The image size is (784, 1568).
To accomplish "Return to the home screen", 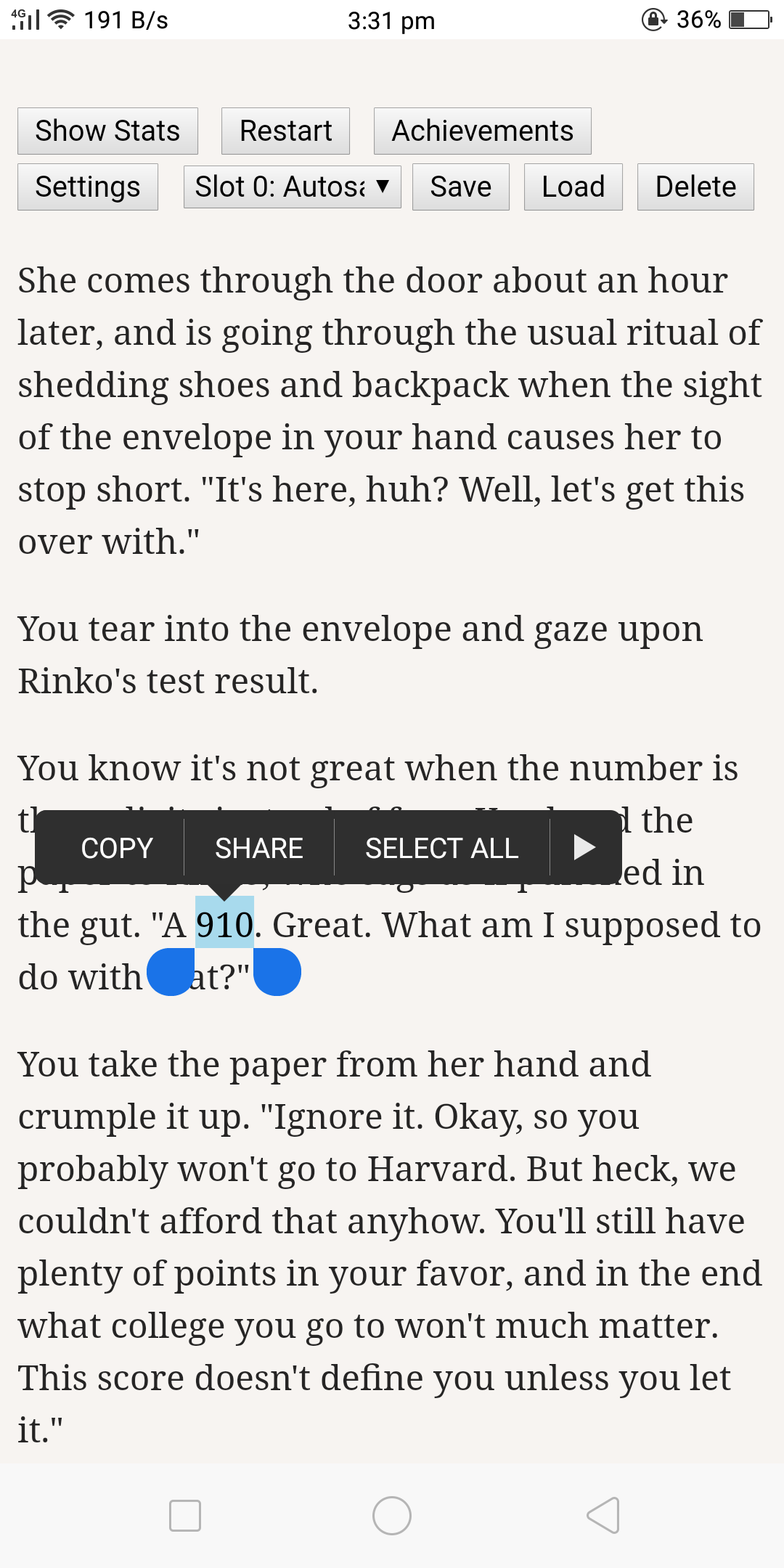I will coord(392,1516).
